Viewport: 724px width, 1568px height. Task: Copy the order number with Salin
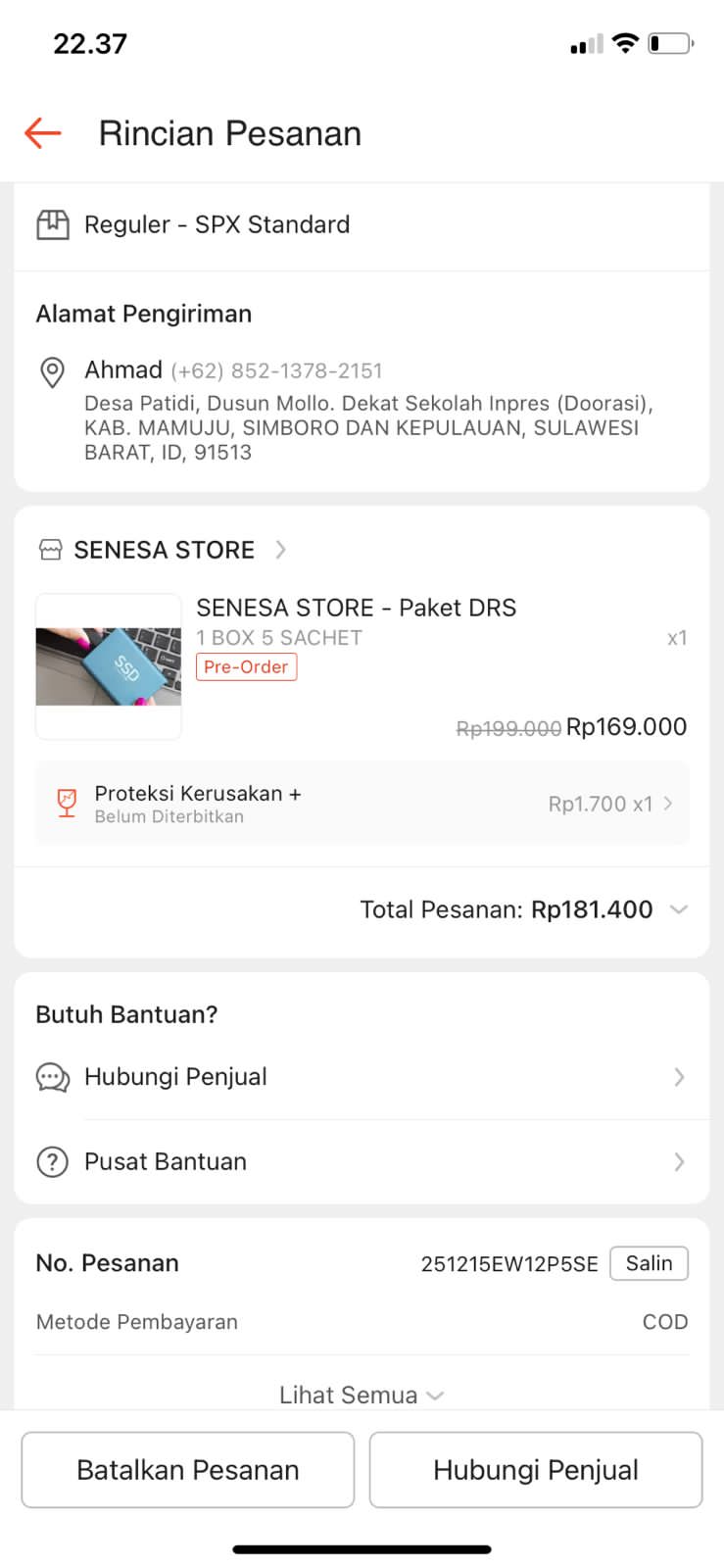click(x=649, y=1263)
